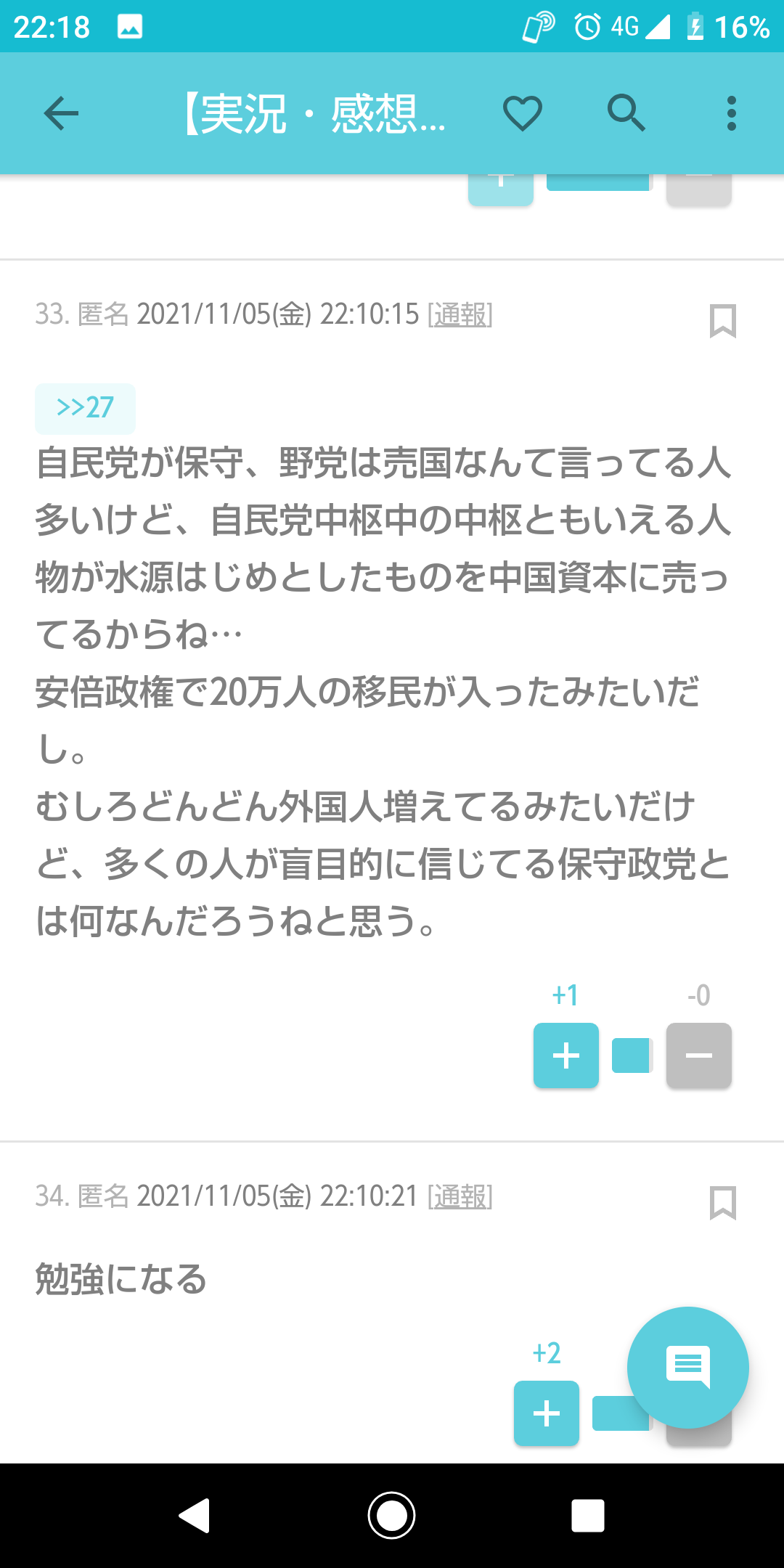
Task: Tap the system home button
Action: [392, 1515]
